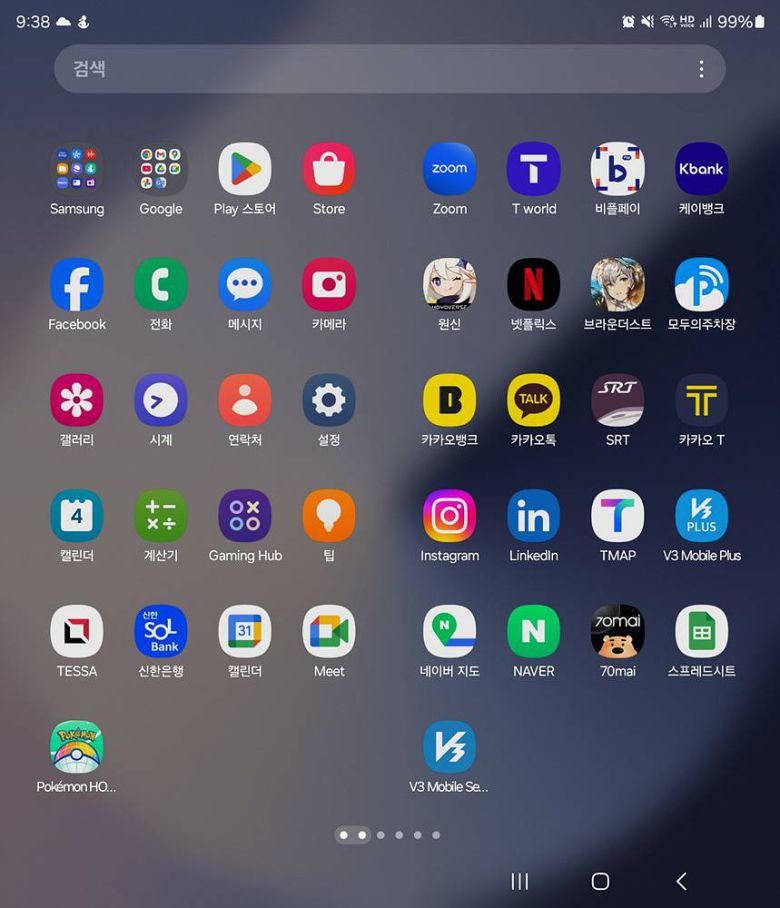780x908 pixels.
Task: Launch Gaming Hub
Action: coord(245,516)
